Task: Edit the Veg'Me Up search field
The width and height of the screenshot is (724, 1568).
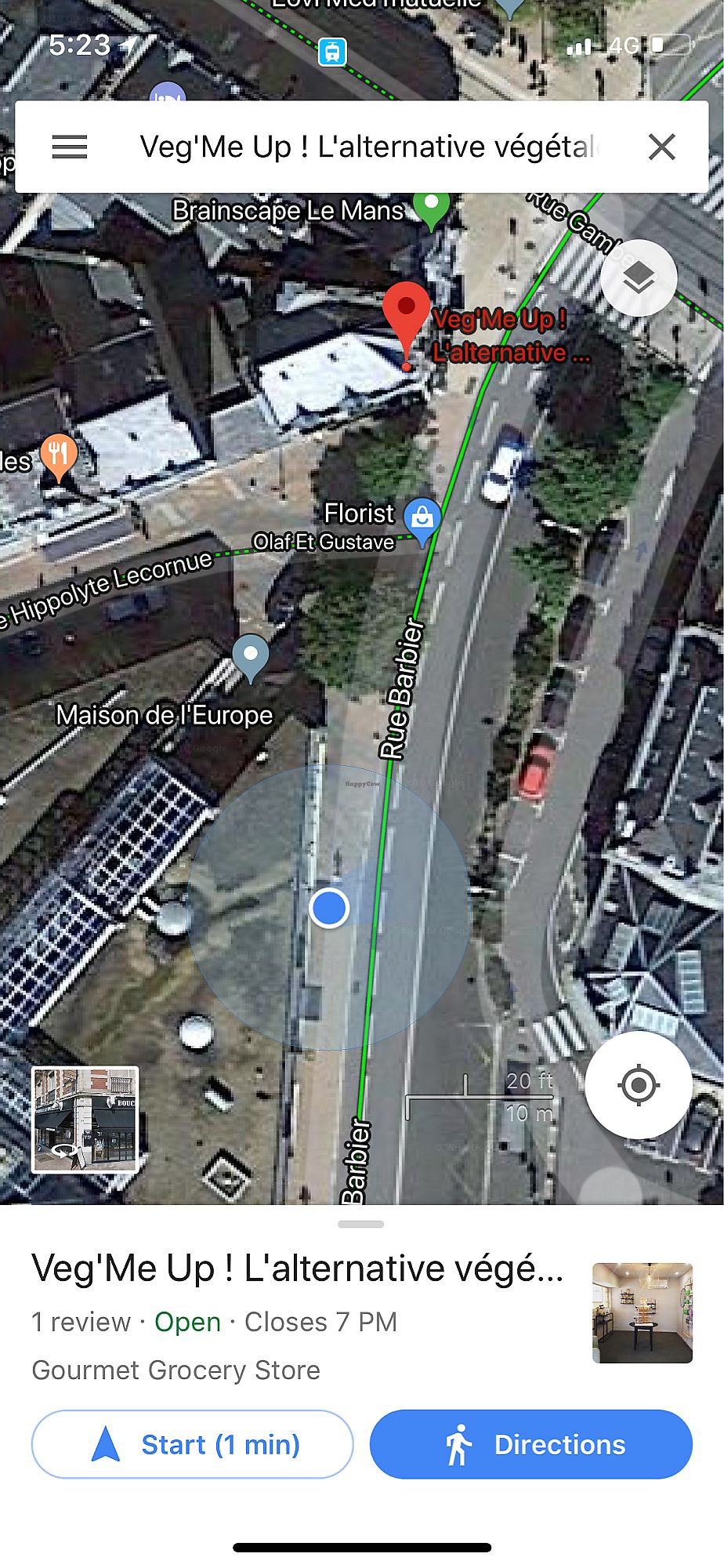Action: pyautogui.click(x=368, y=147)
